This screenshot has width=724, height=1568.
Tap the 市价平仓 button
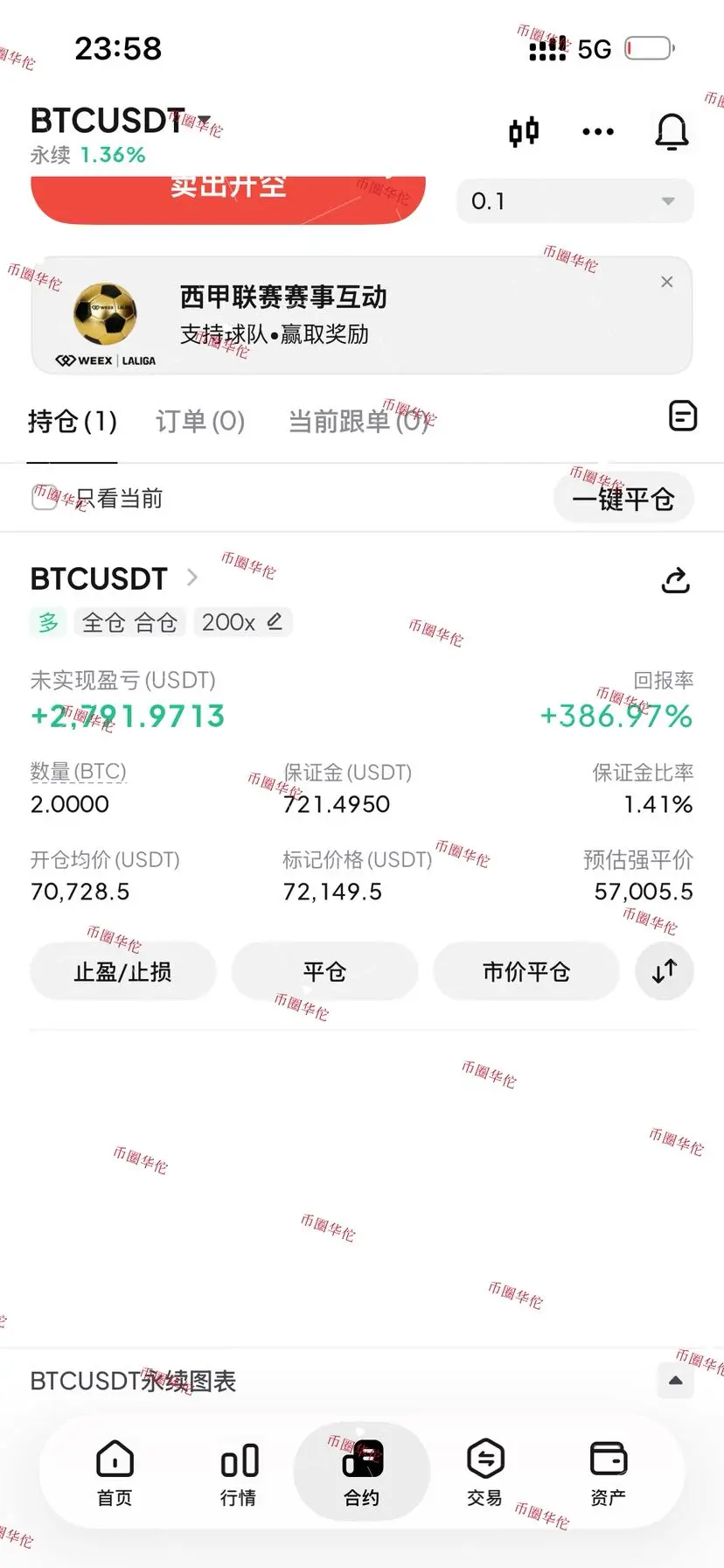coord(526,971)
